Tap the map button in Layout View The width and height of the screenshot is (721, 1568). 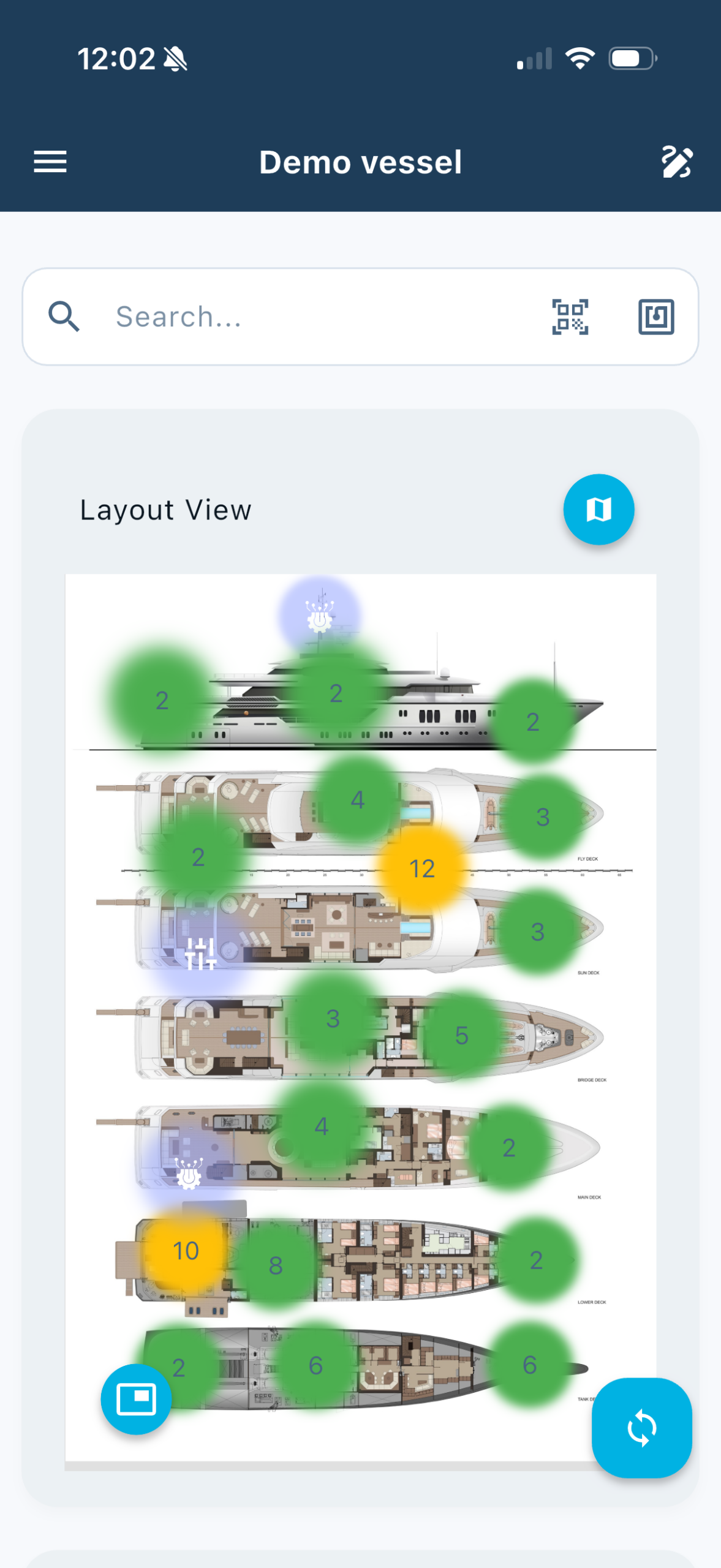(x=598, y=509)
